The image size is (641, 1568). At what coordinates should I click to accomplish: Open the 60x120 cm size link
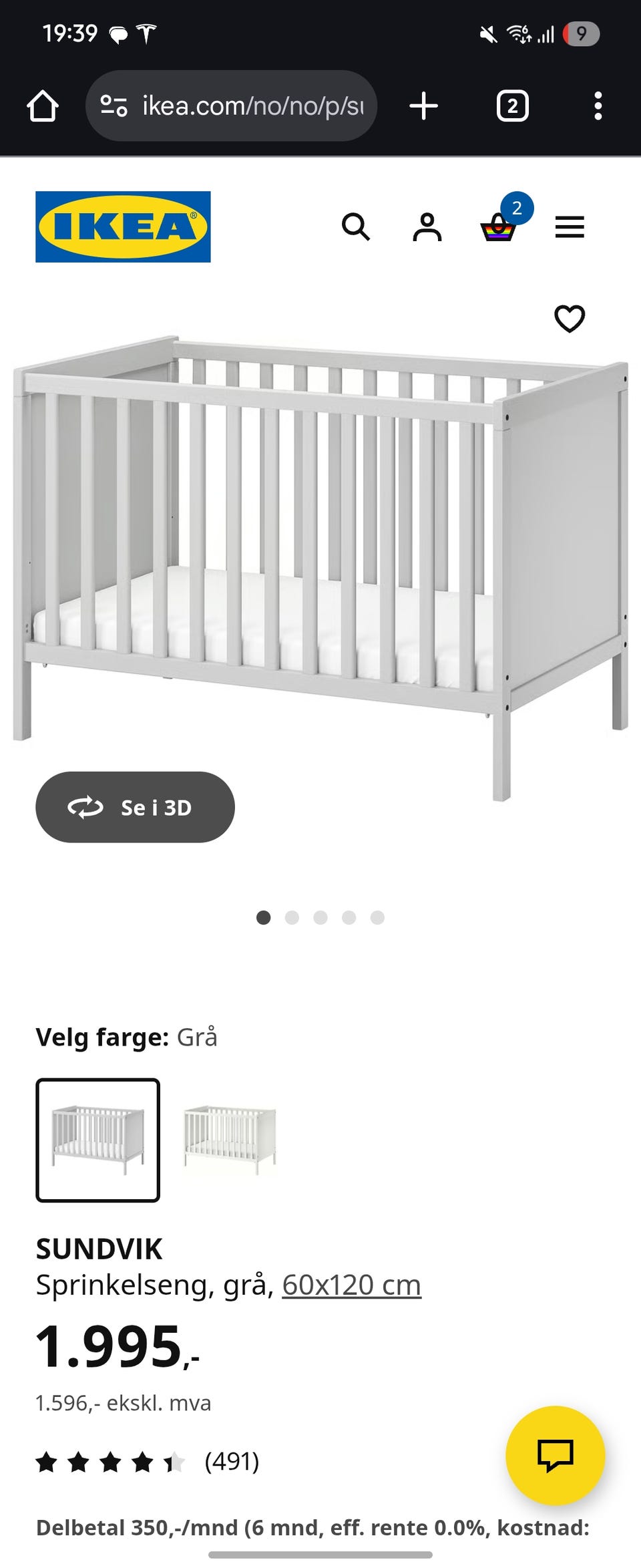point(351,1285)
